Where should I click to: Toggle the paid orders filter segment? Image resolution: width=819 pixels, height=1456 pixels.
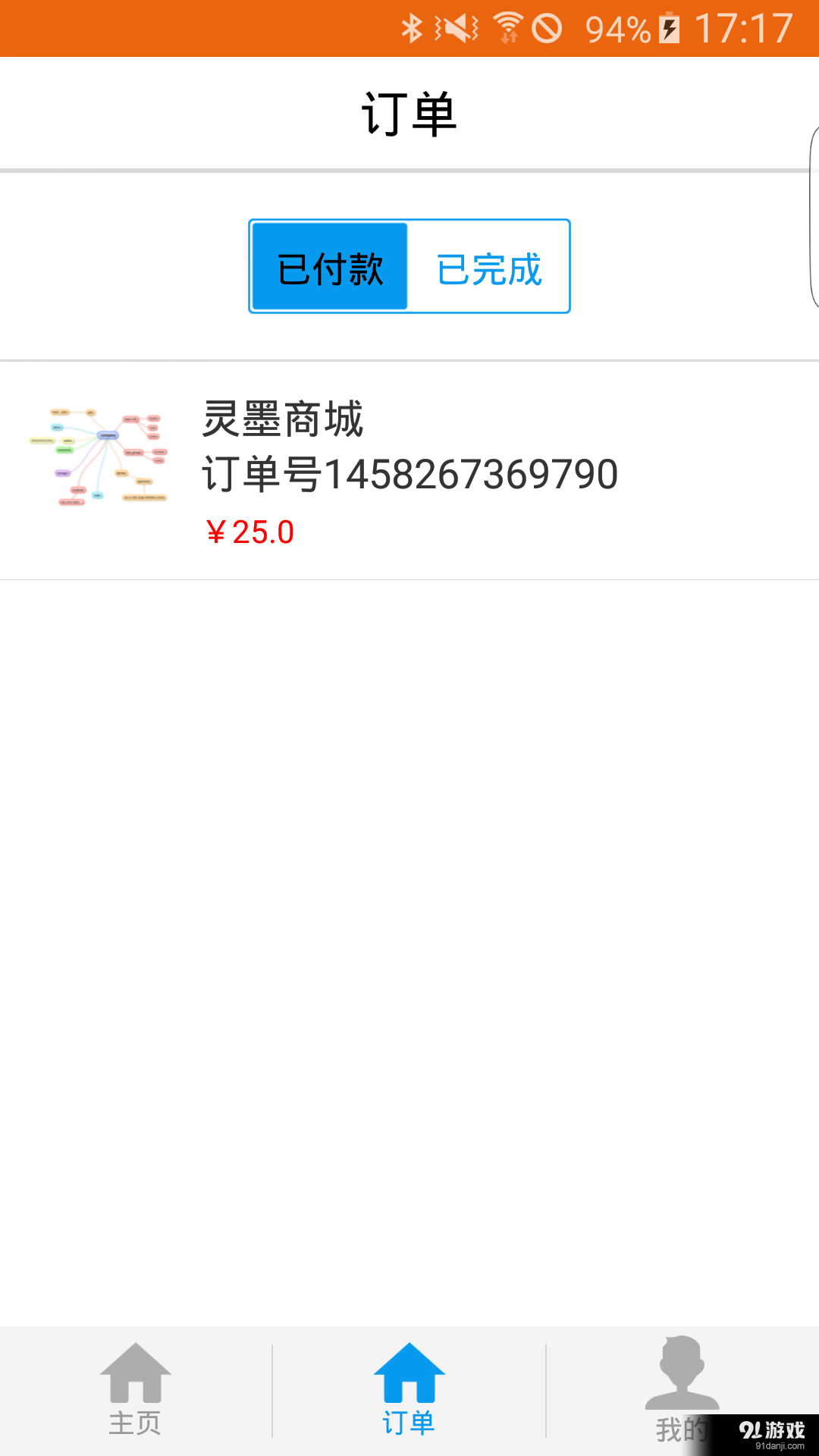(329, 267)
